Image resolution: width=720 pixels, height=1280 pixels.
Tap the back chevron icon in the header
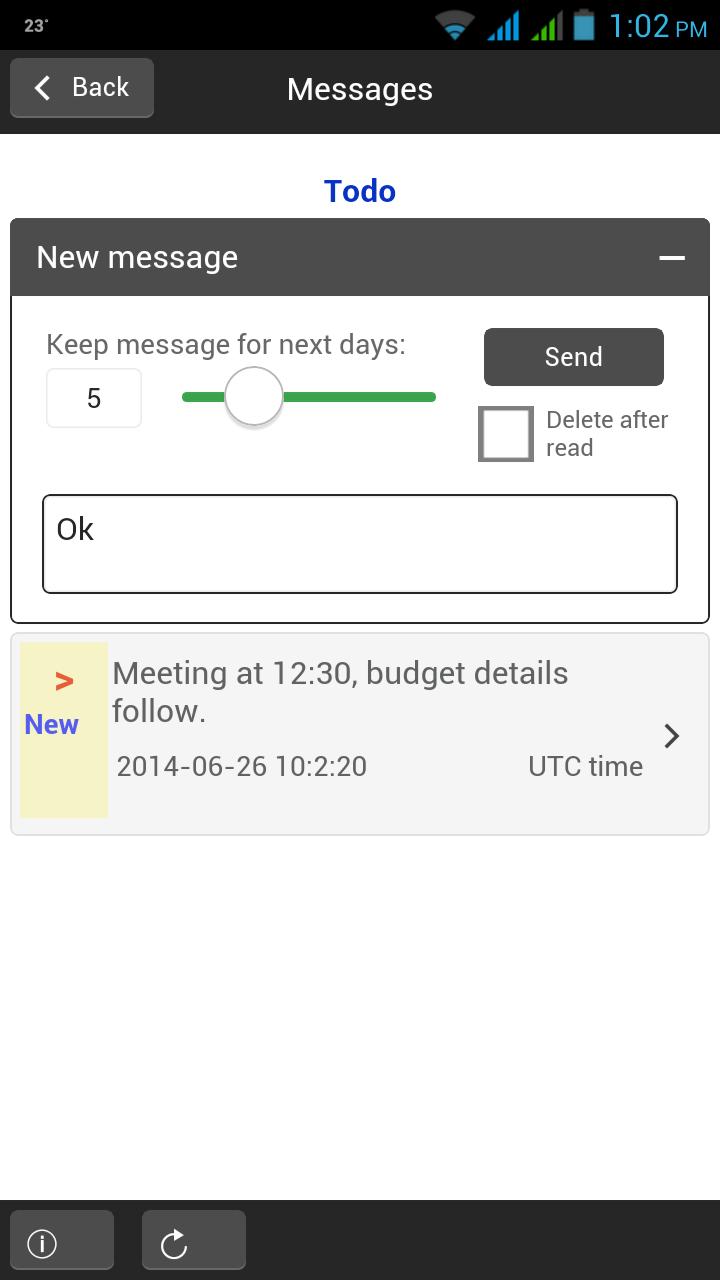pos(40,88)
